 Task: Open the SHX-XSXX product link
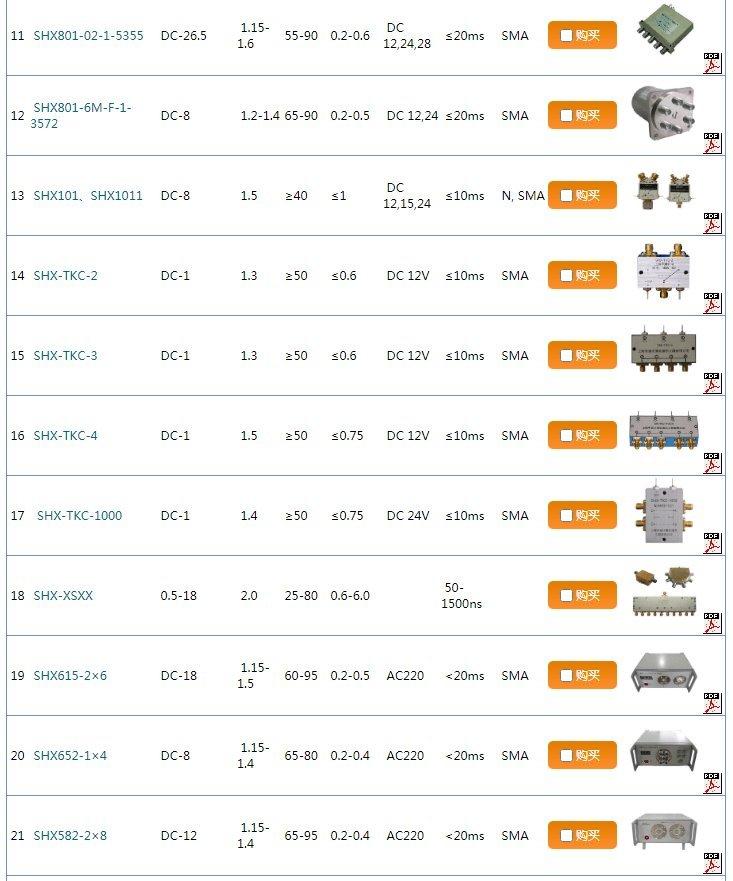point(63,596)
